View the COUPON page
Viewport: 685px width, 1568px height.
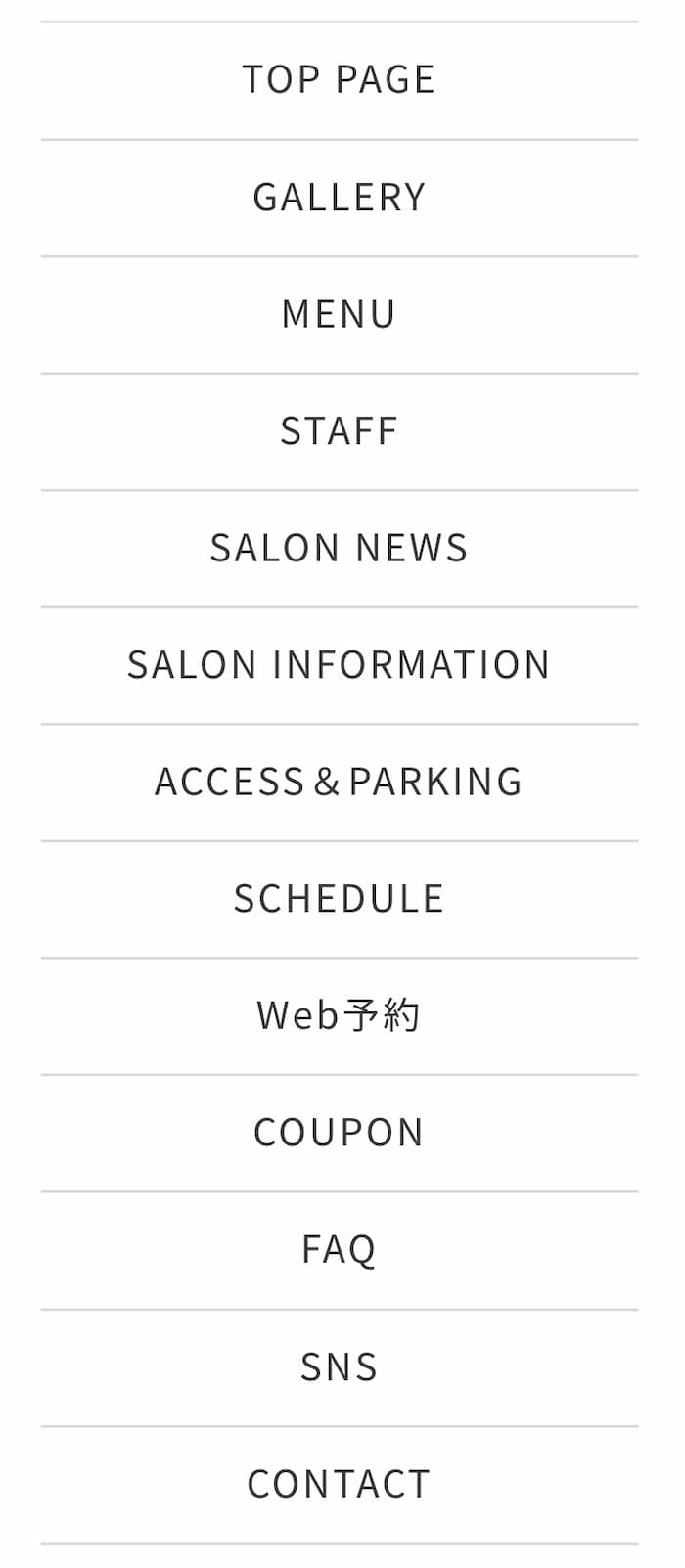(x=339, y=1133)
